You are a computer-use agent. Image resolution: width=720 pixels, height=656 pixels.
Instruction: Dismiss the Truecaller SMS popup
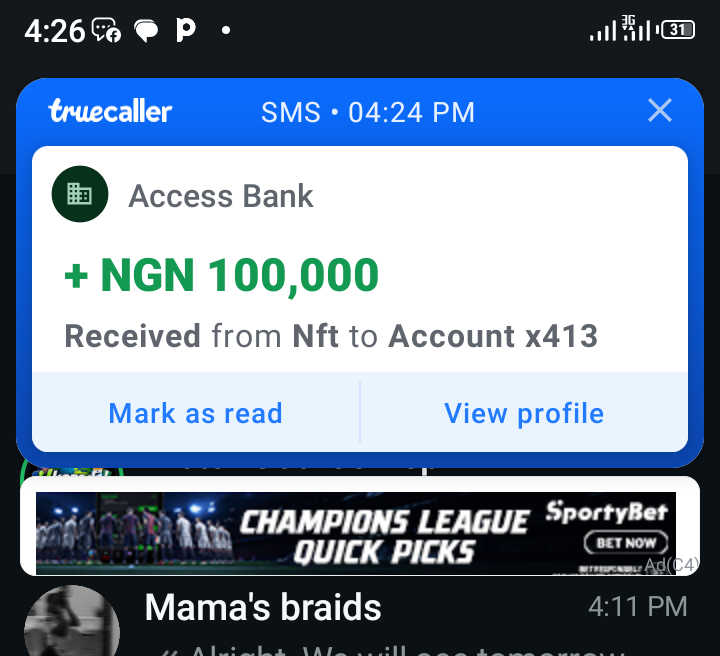660,110
